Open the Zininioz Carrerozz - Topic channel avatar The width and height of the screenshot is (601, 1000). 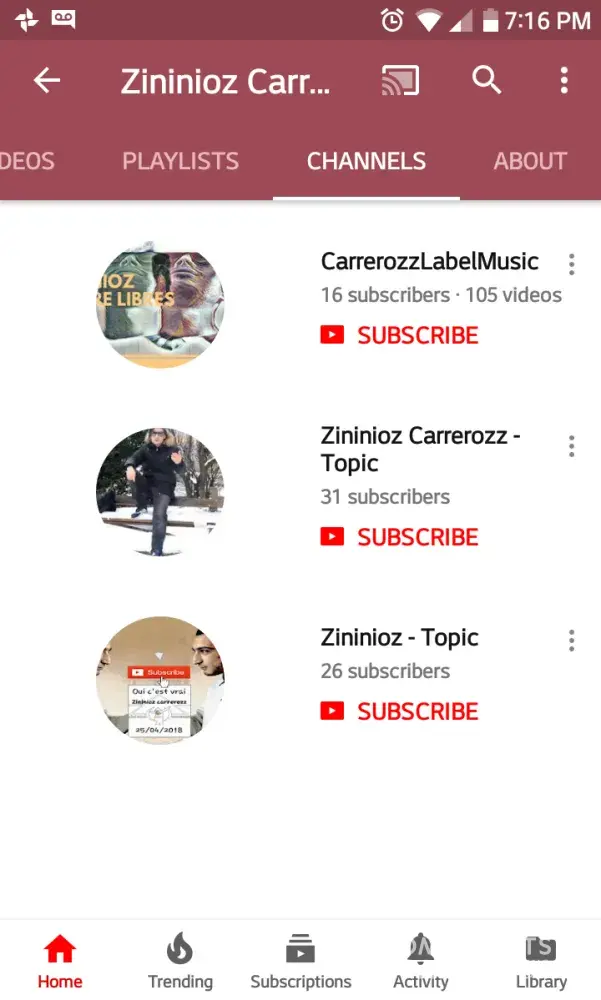tap(160, 492)
